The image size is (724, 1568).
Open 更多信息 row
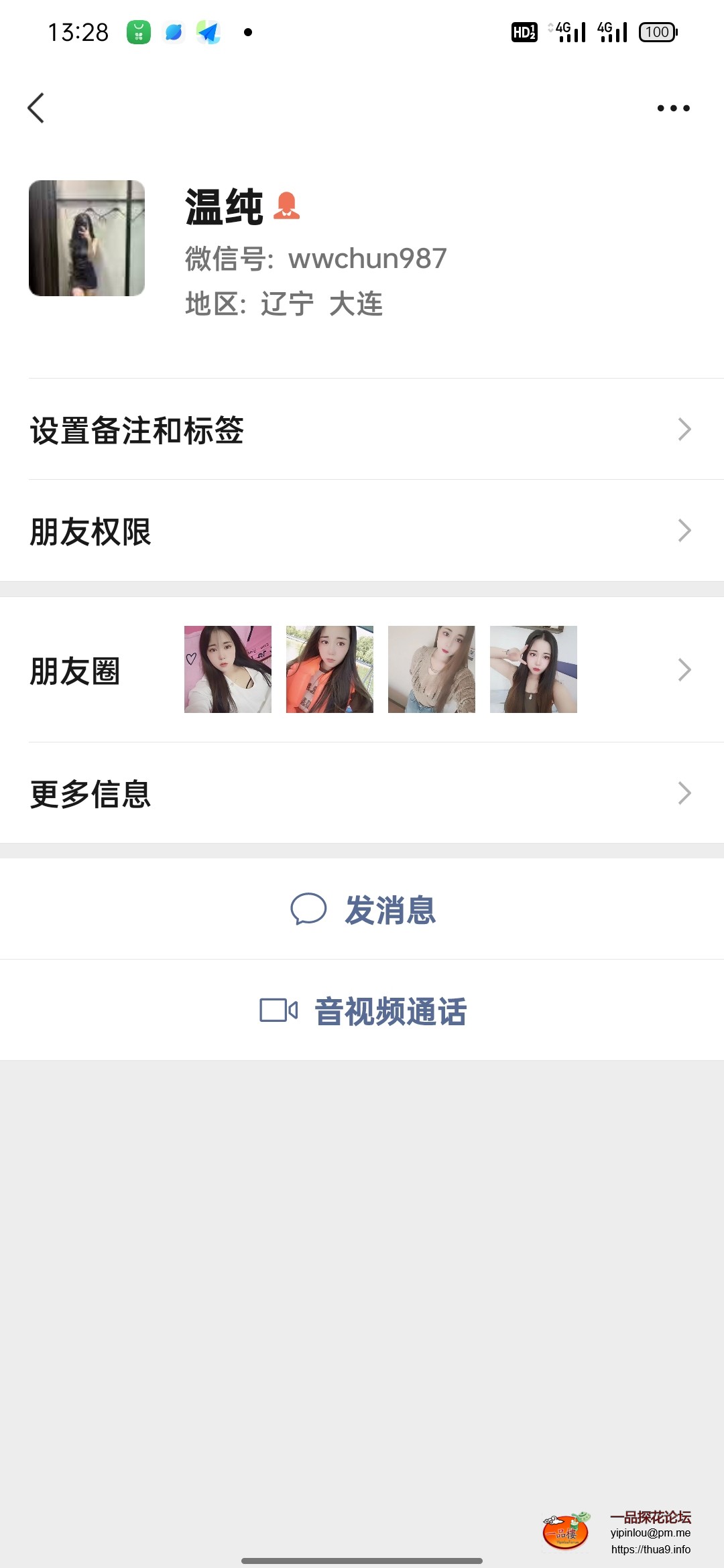[362, 793]
